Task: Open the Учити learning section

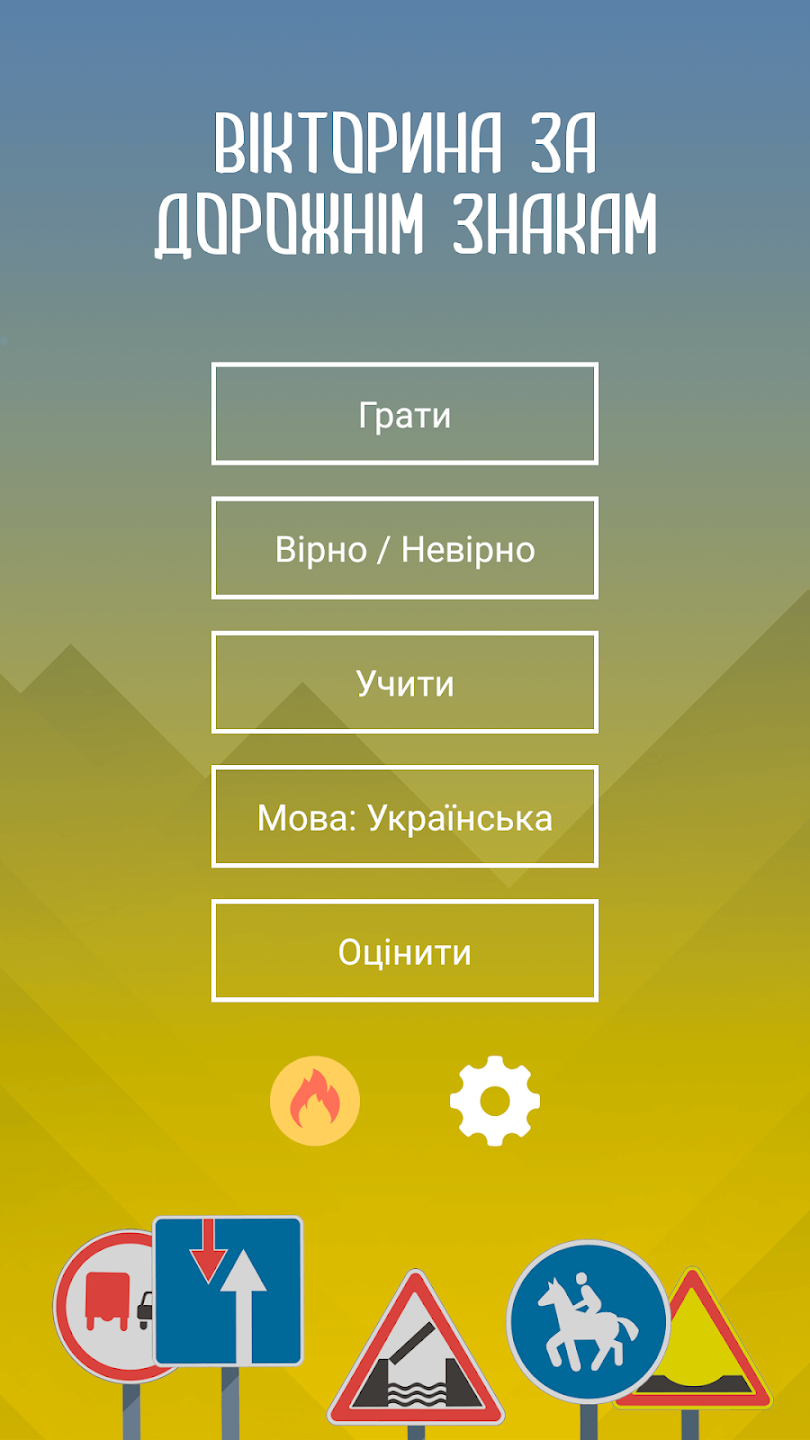Action: point(404,683)
